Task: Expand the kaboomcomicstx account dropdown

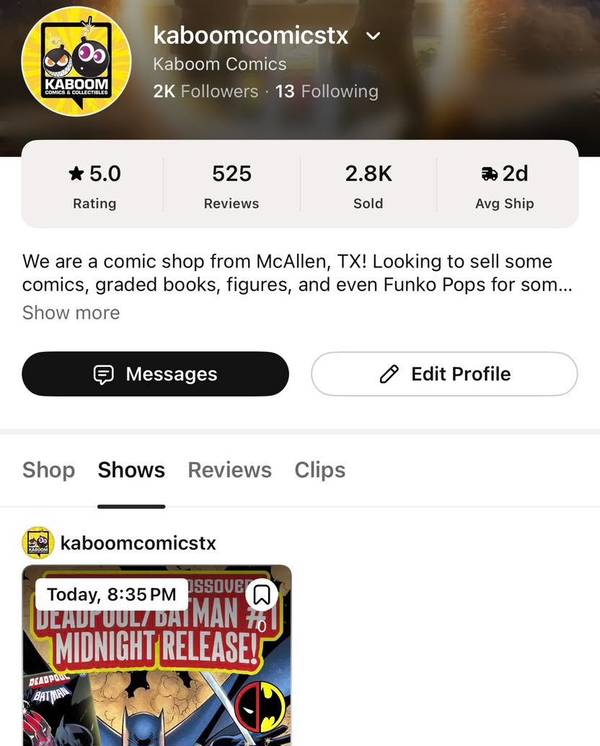Action: [x=374, y=36]
